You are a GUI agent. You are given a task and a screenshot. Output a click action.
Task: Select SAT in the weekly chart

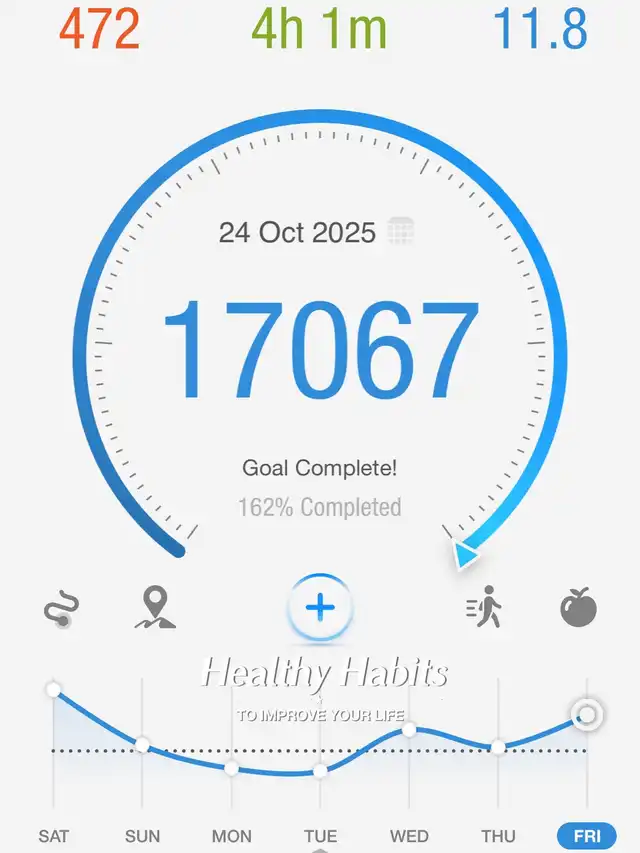(53, 836)
